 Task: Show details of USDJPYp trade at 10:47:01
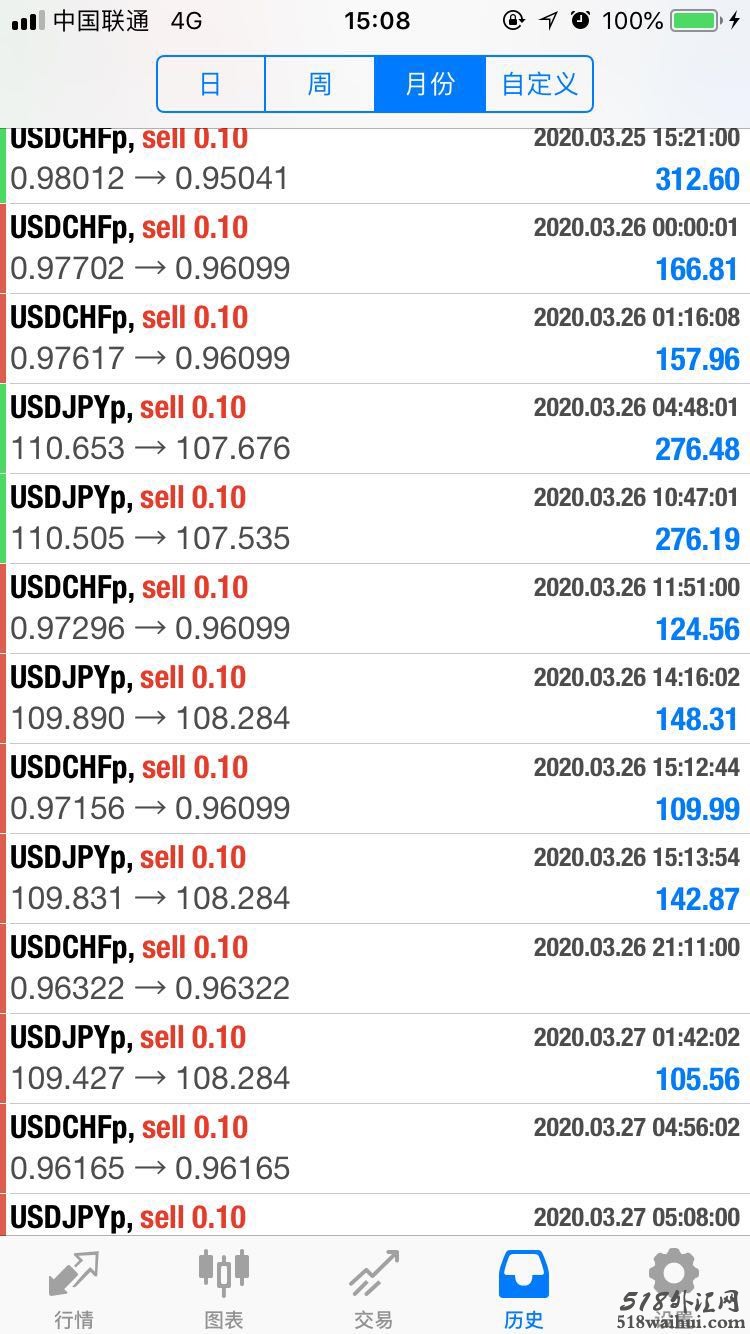[375, 519]
